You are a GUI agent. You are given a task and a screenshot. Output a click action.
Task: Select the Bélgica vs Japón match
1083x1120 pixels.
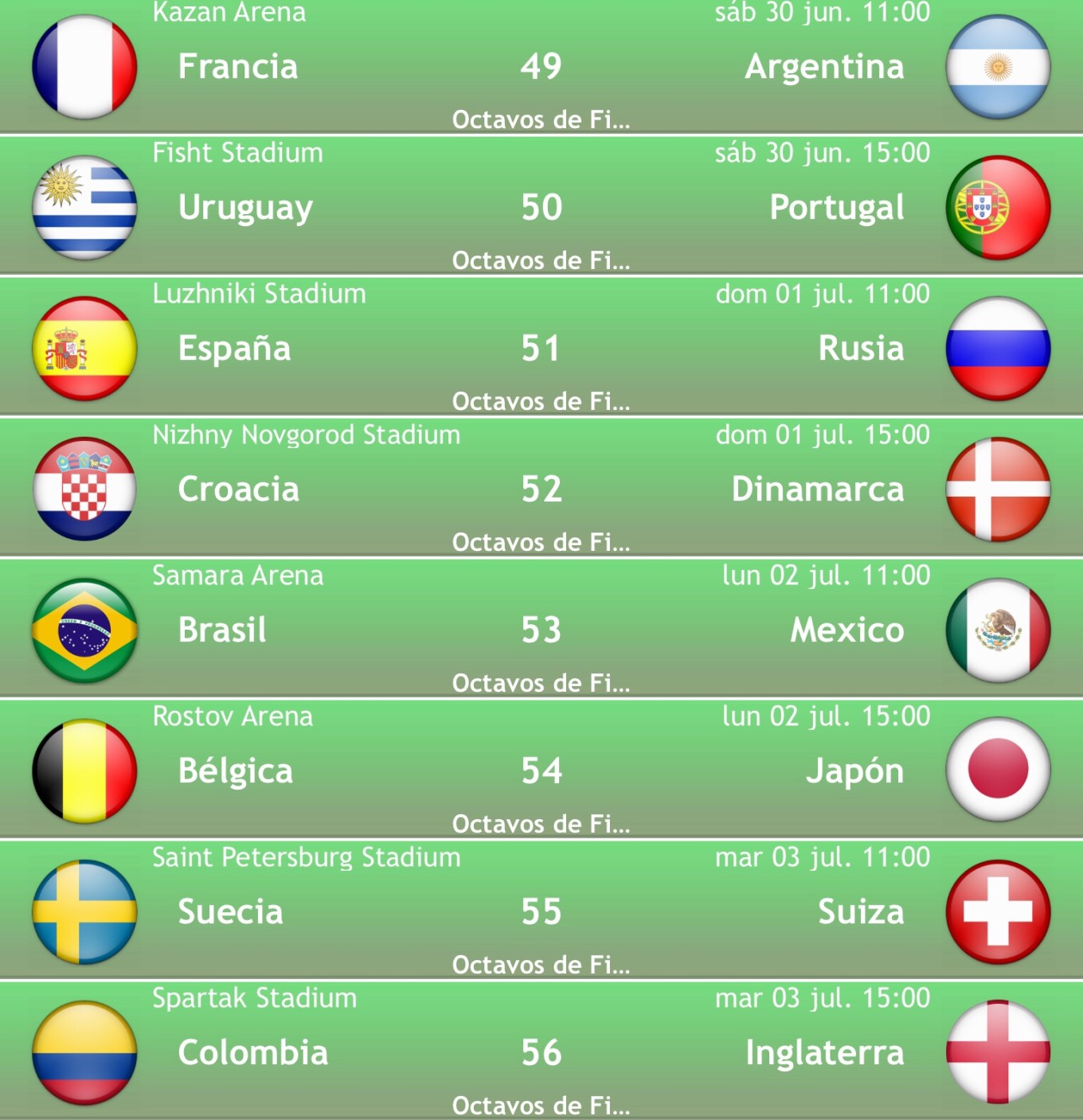(x=541, y=771)
